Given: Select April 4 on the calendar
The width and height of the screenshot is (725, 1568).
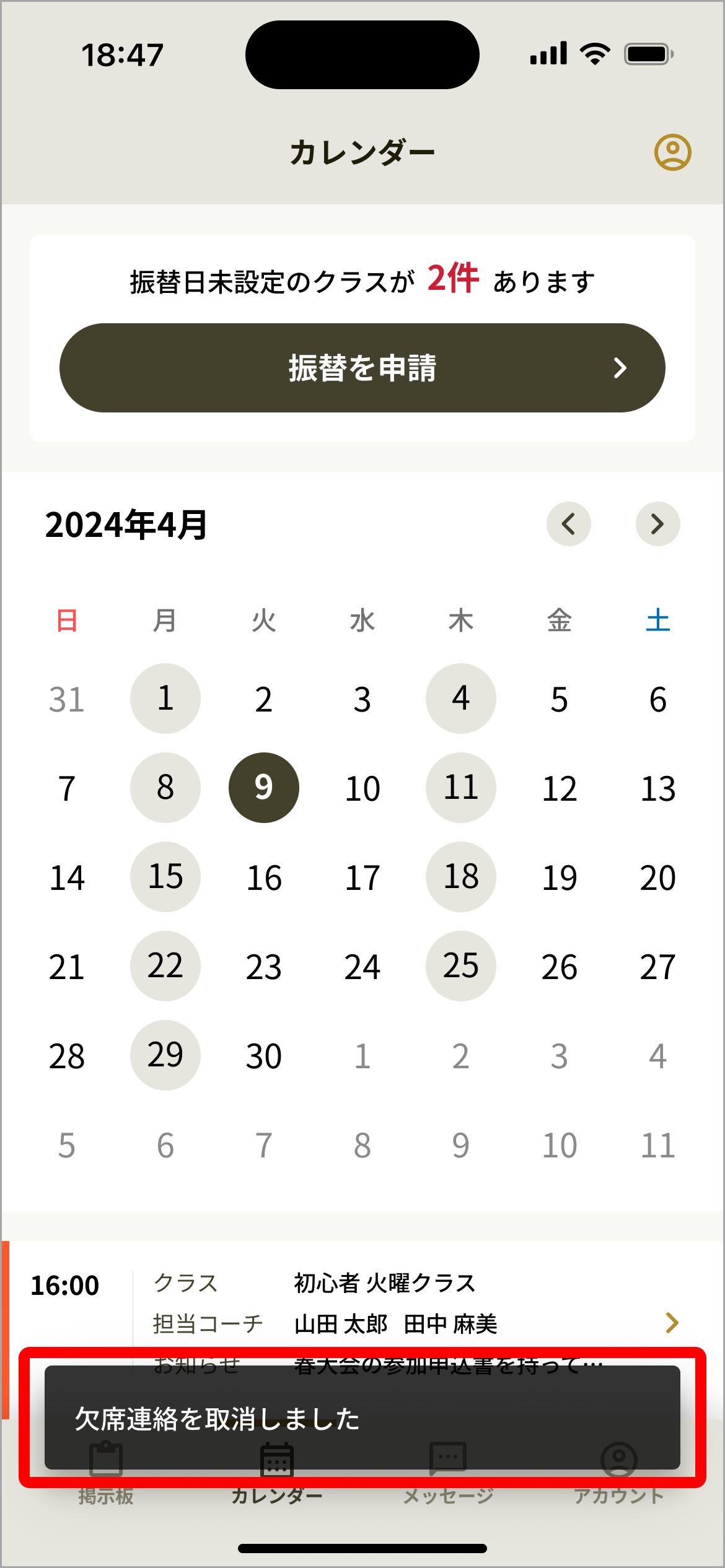Looking at the screenshot, I should tap(460, 699).
